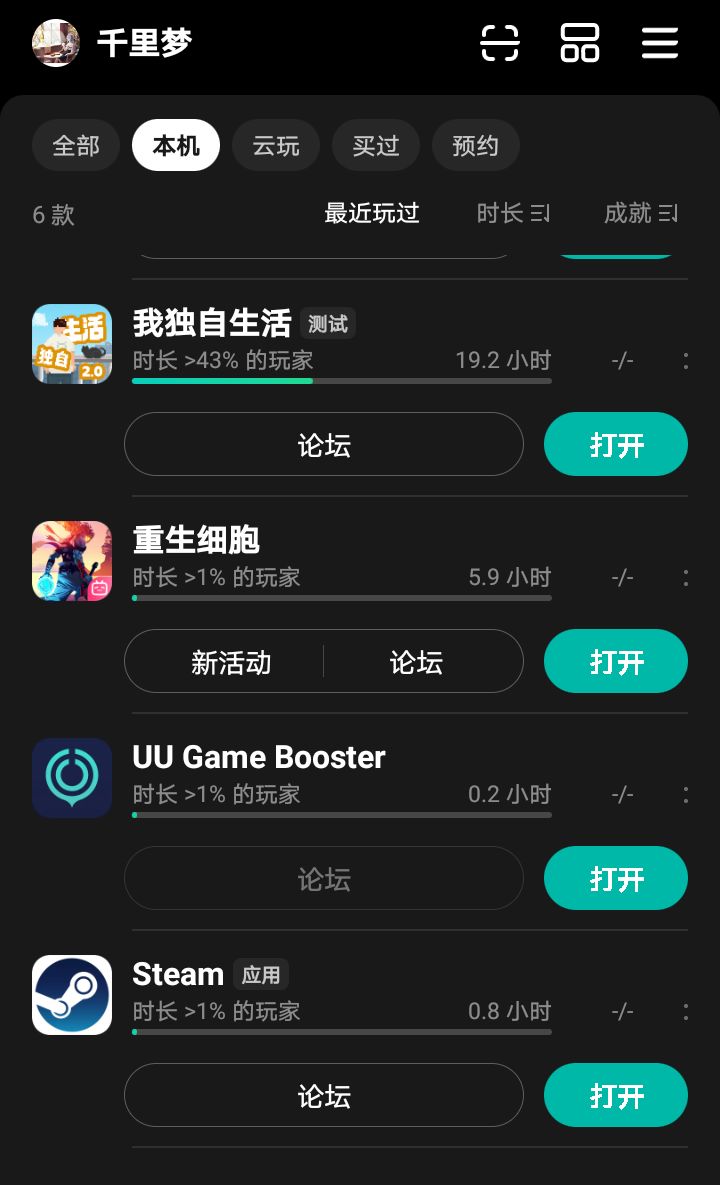Open the three-dot menu for 重生细胞

coord(685,578)
